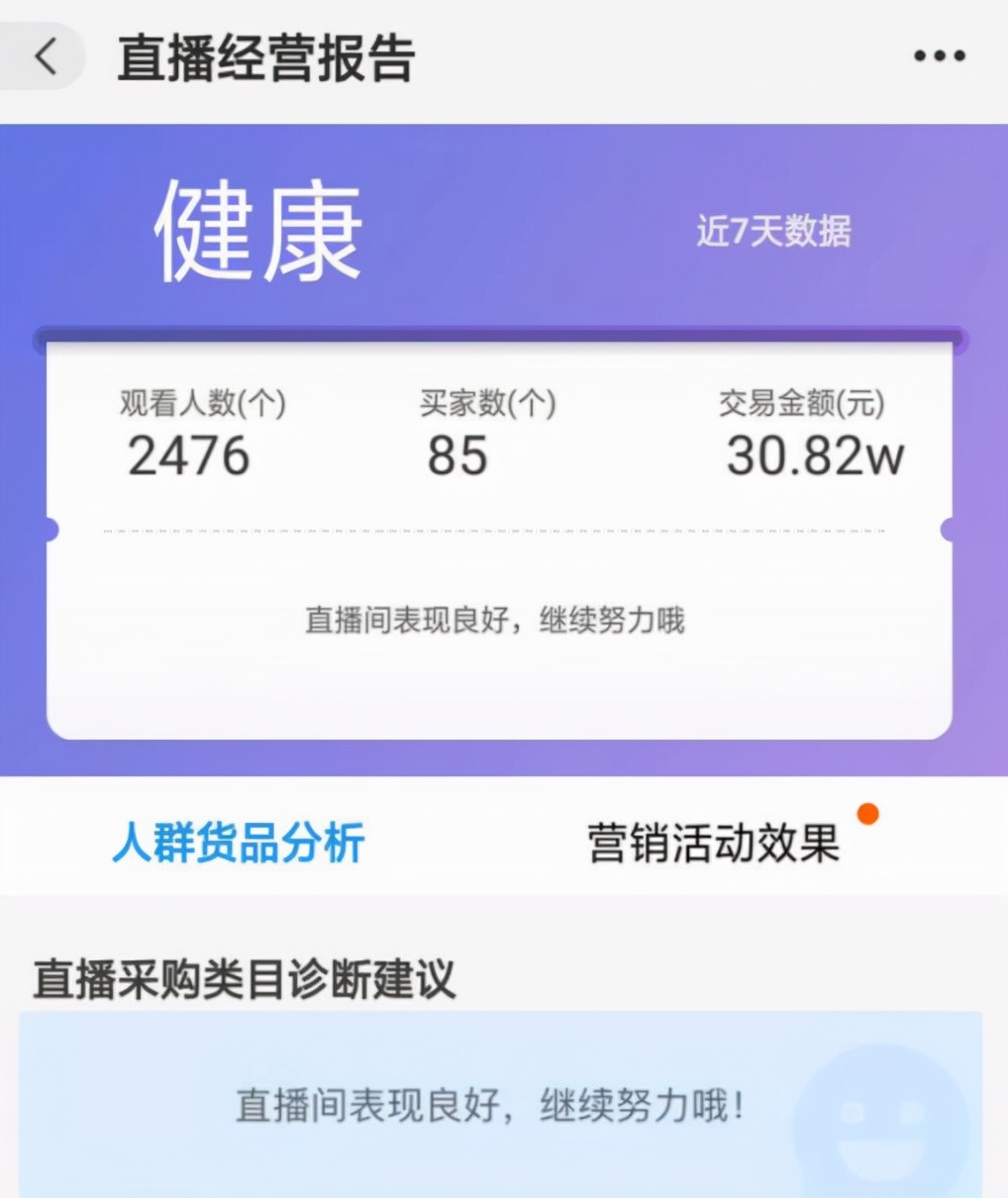
Task: Tap the back arrow to return
Action: coord(45,56)
